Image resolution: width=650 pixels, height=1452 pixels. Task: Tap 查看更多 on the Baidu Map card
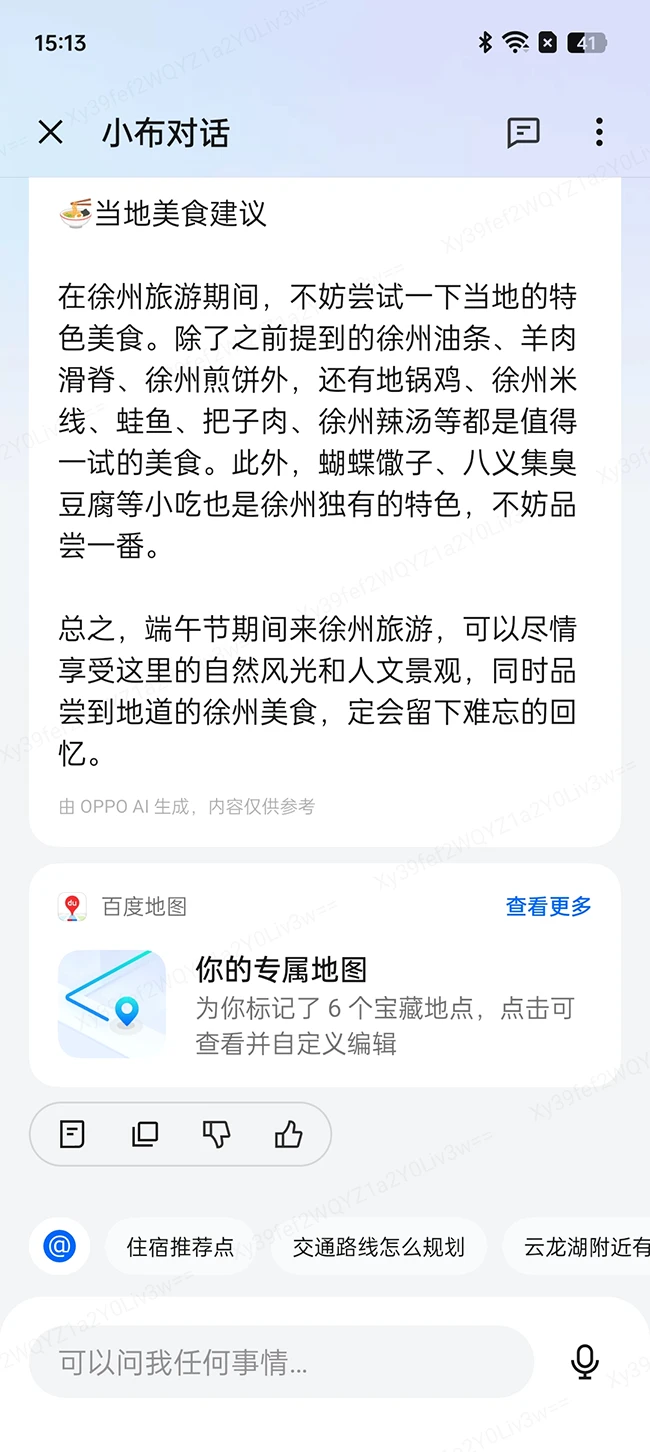[548, 906]
